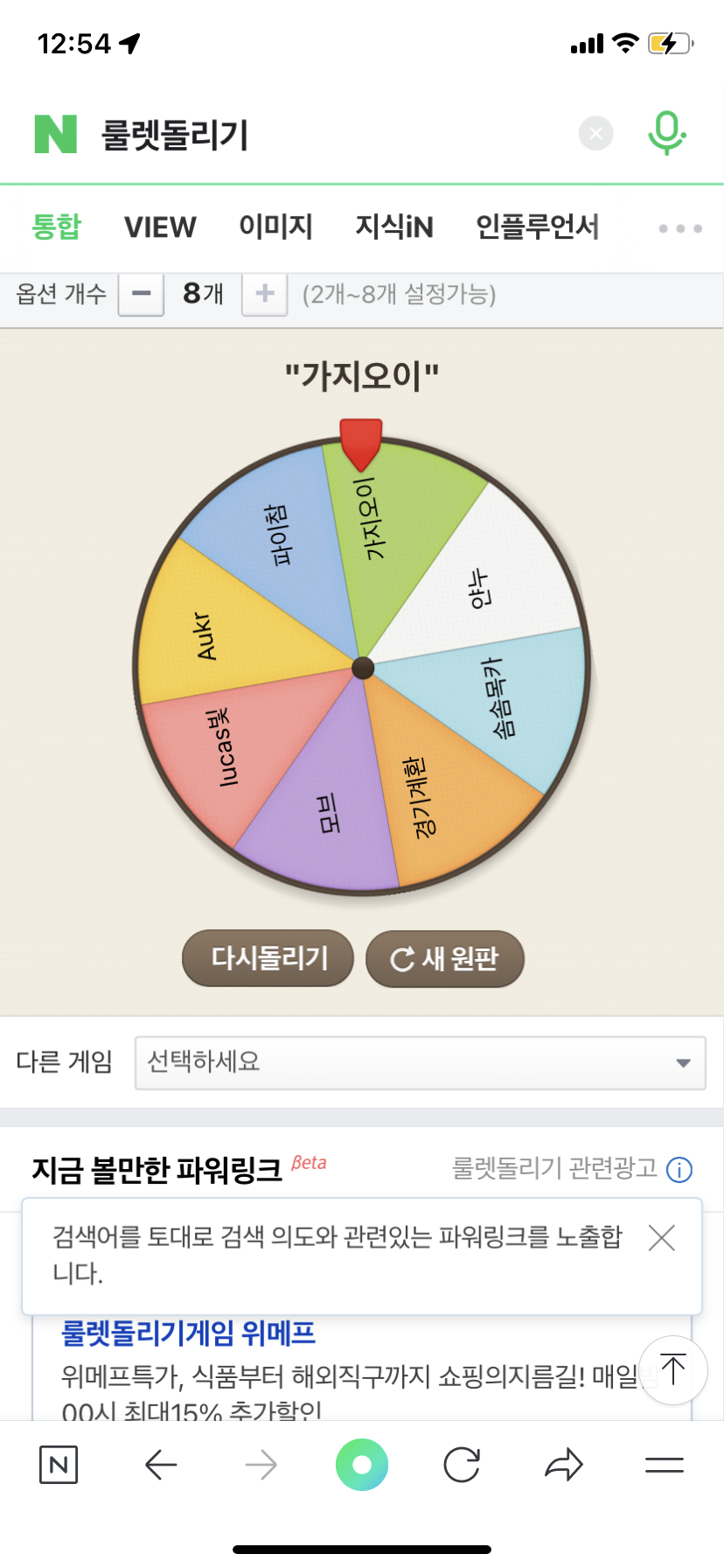Create a new wheel with 새 원판
Image resolution: width=724 pixels, height=1568 pixels.
click(444, 959)
